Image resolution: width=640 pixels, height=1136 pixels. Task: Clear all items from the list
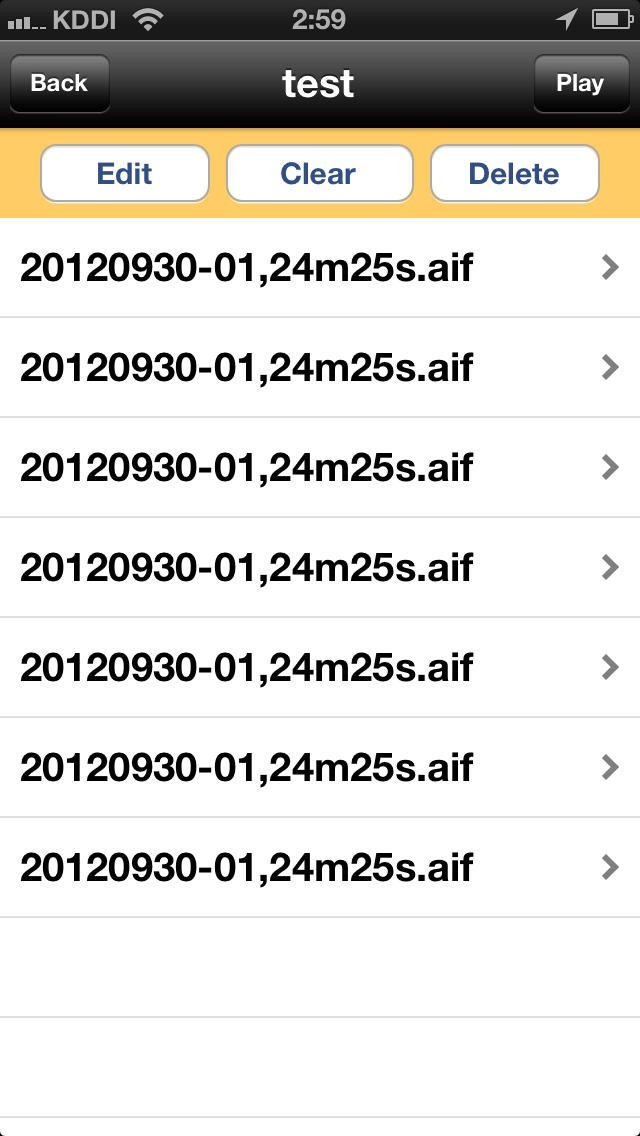coord(319,174)
